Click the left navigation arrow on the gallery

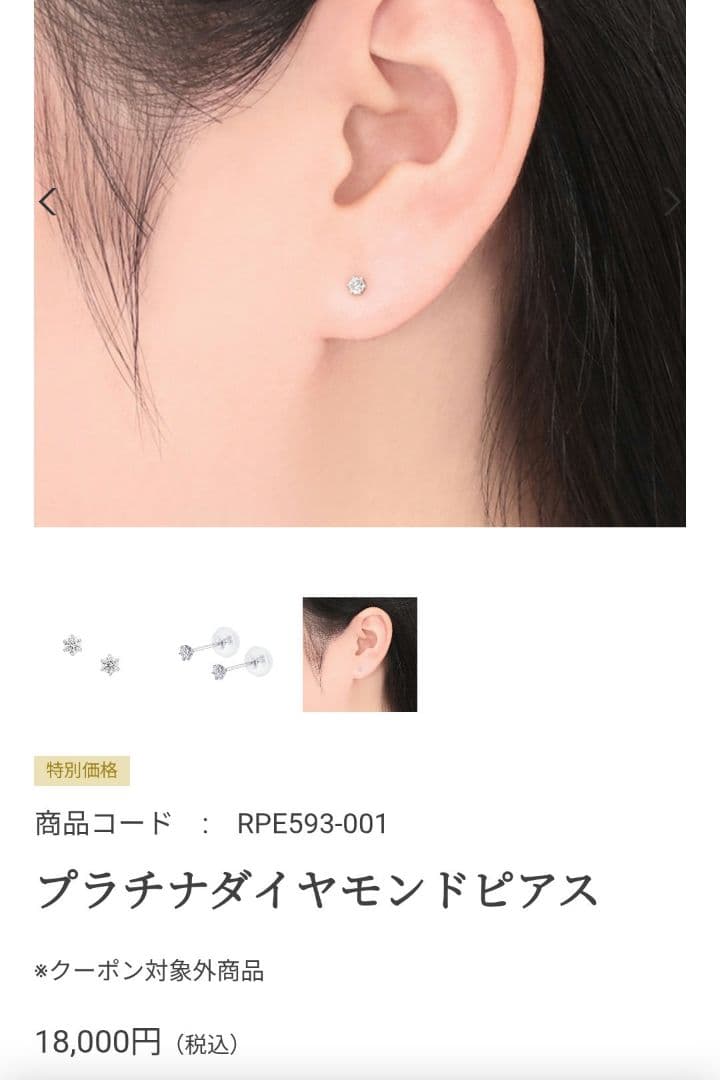(x=46, y=200)
